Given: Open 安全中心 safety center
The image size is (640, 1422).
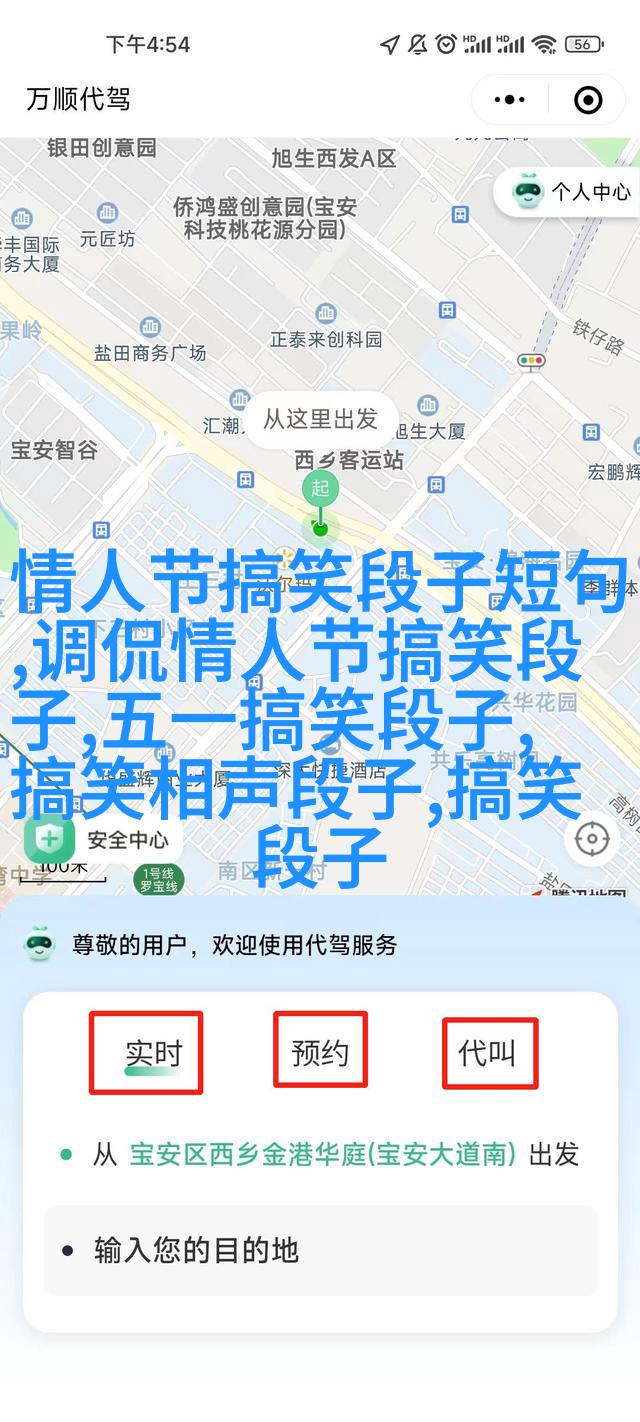Looking at the screenshot, I should click(x=97, y=840).
